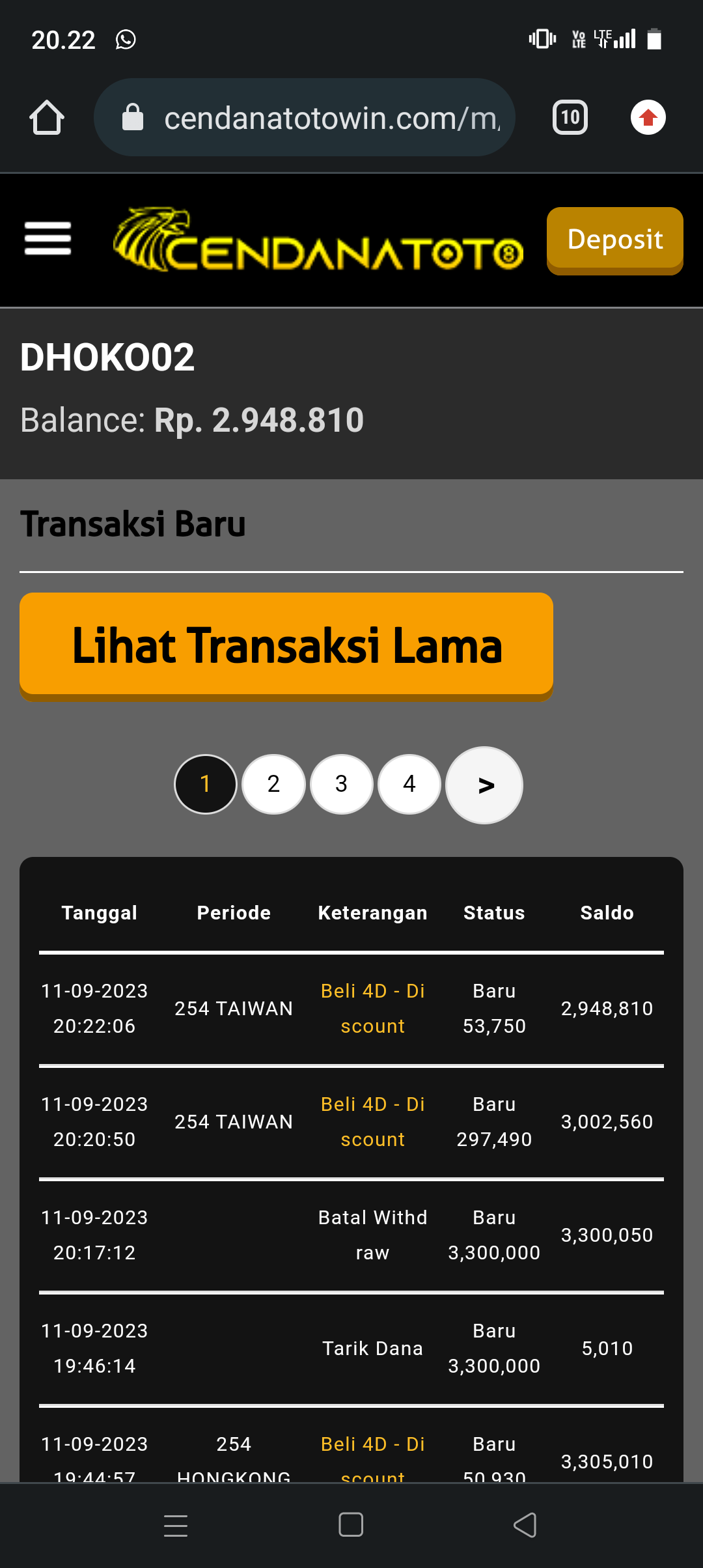Image resolution: width=703 pixels, height=1568 pixels.
Task: Select current page 1 in pagination
Action: tap(206, 784)
